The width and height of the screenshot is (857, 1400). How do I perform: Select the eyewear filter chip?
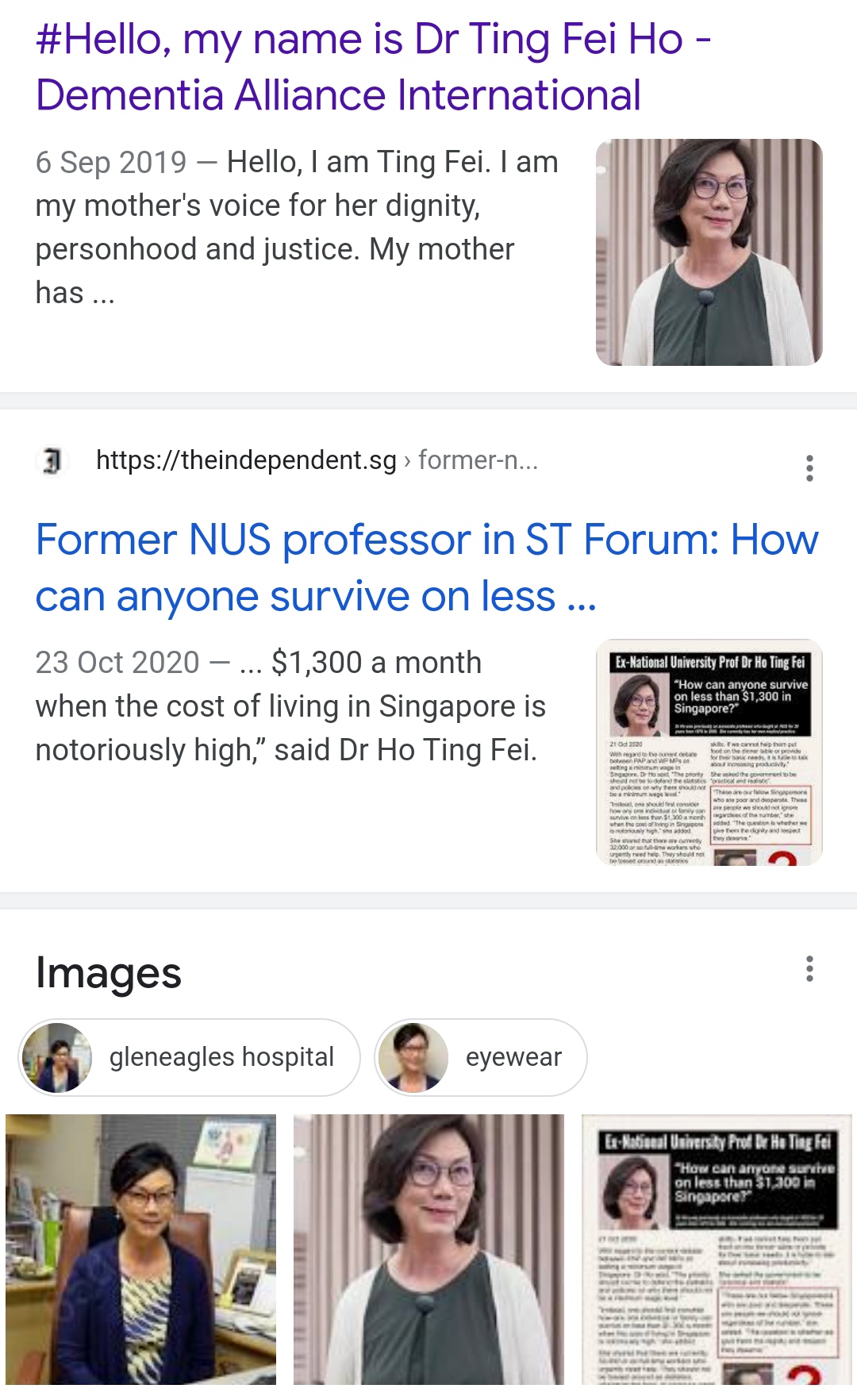(480, 1057)
